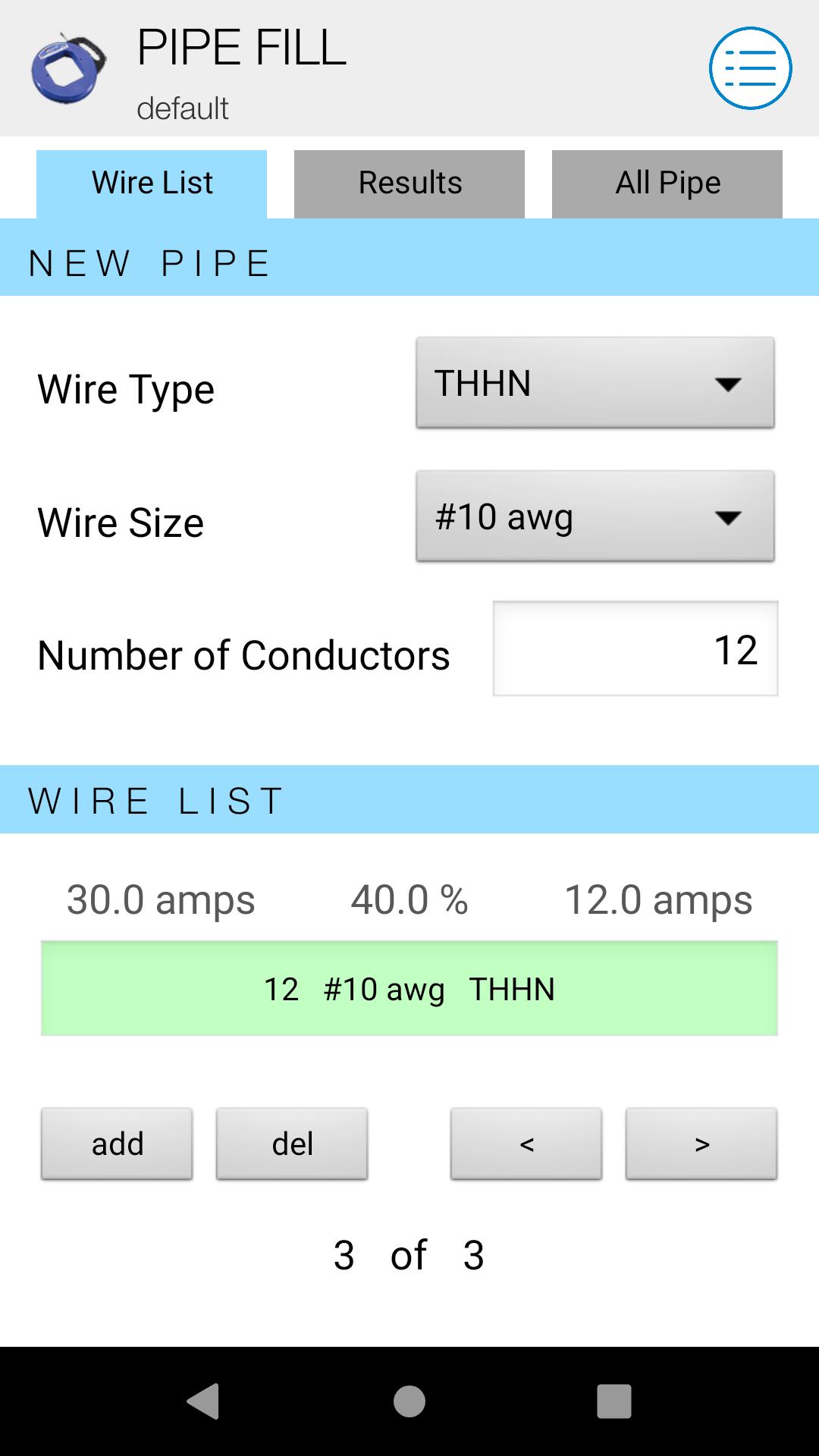Go back using the system back button
Screen dimensions: 819x1456
click(203, 1401)
